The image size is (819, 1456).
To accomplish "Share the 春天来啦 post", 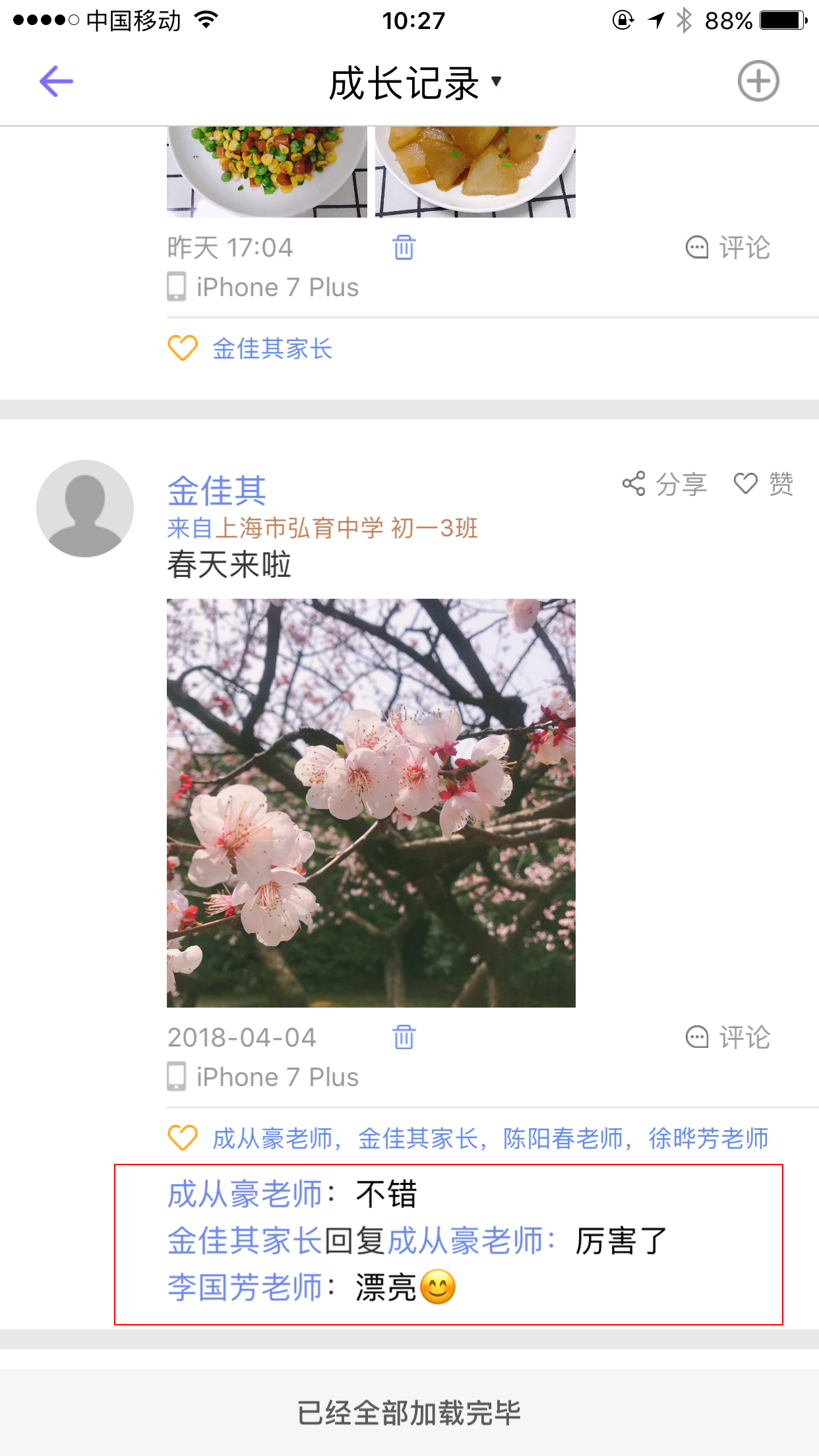I will pos(664,484).
